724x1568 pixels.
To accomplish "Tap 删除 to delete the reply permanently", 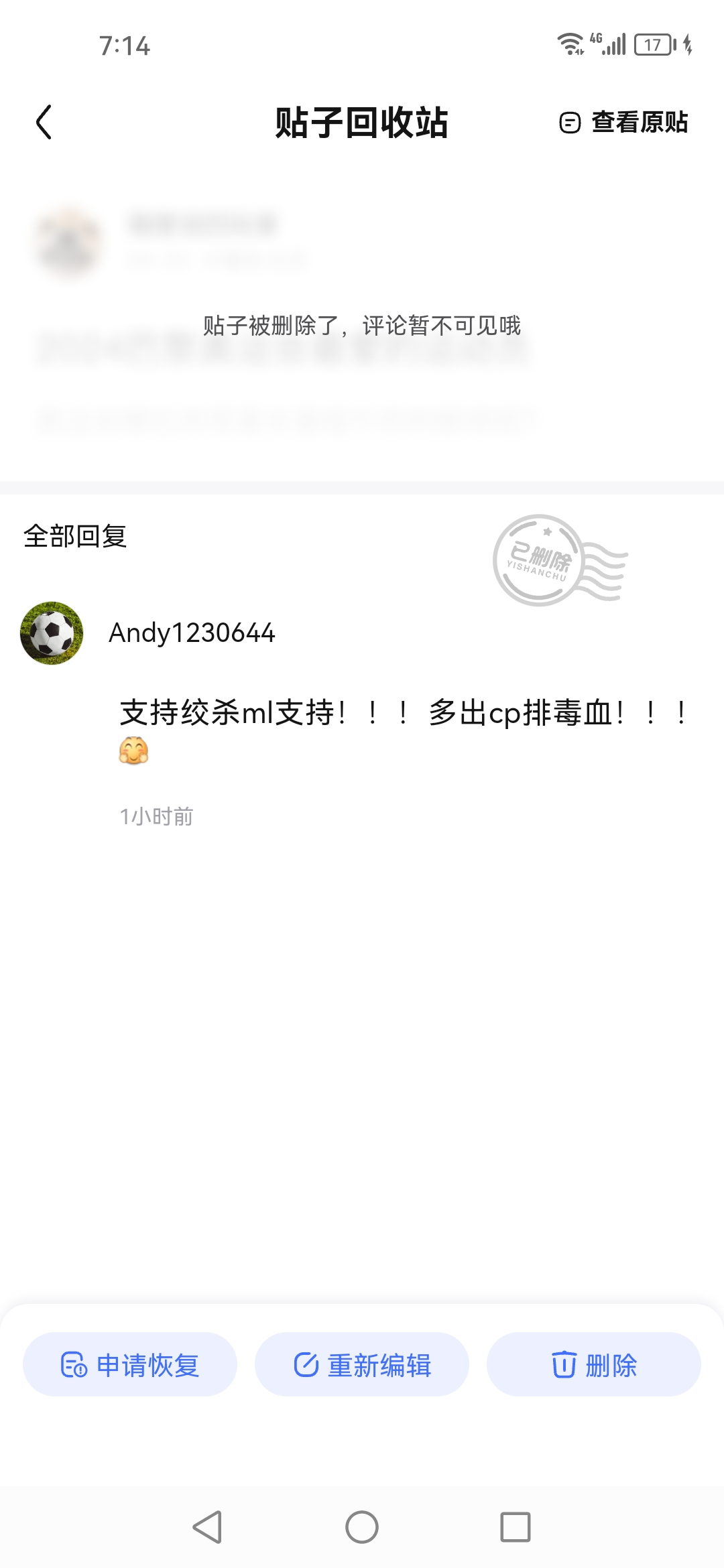I will (x=594, y=1364).
